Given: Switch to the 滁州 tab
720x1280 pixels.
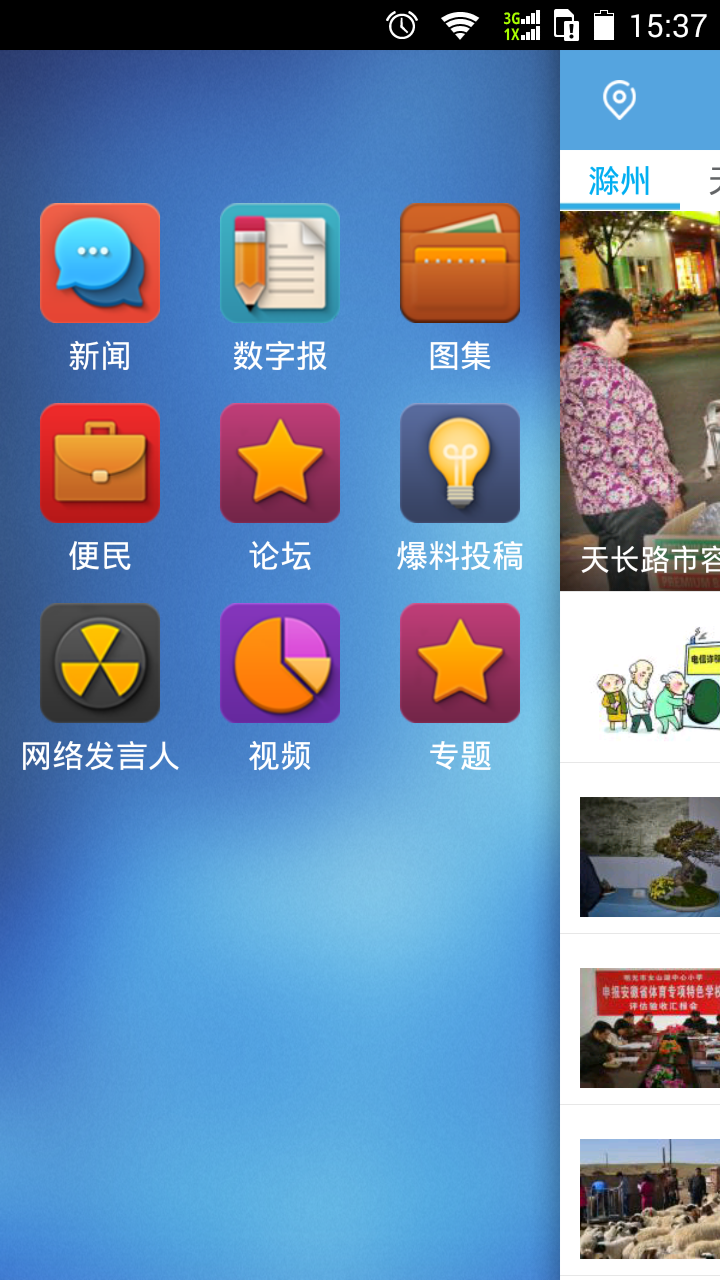Looking at the screenshot, I should tap(619, 181).
